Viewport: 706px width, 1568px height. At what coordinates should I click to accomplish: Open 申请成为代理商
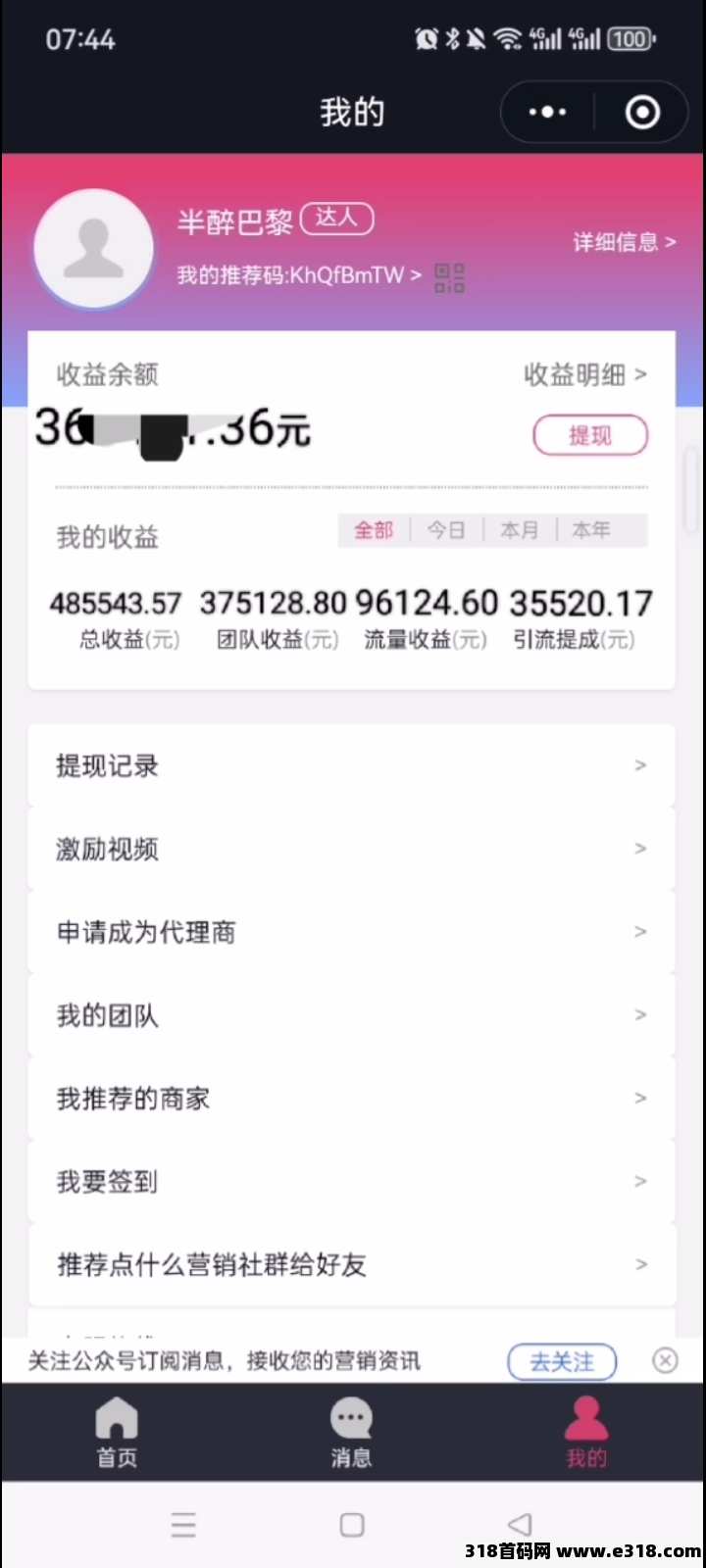coord(351,932)
